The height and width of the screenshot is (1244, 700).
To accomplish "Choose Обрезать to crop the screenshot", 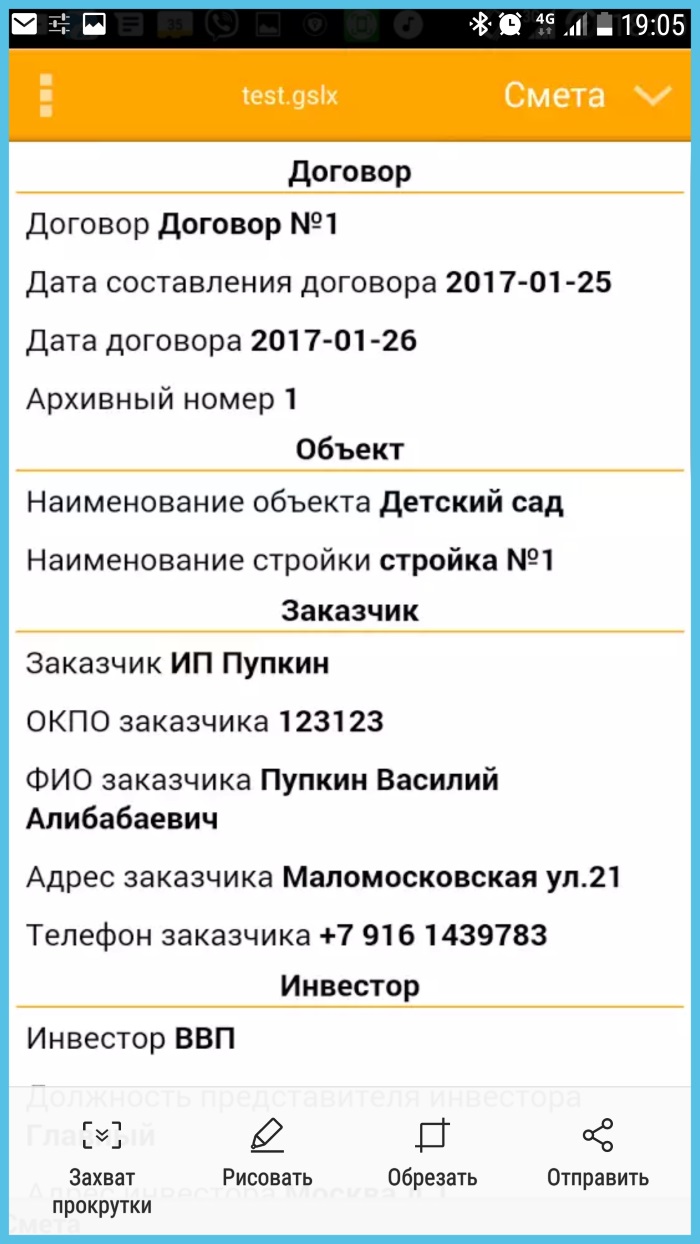I will coord(432,1153).
